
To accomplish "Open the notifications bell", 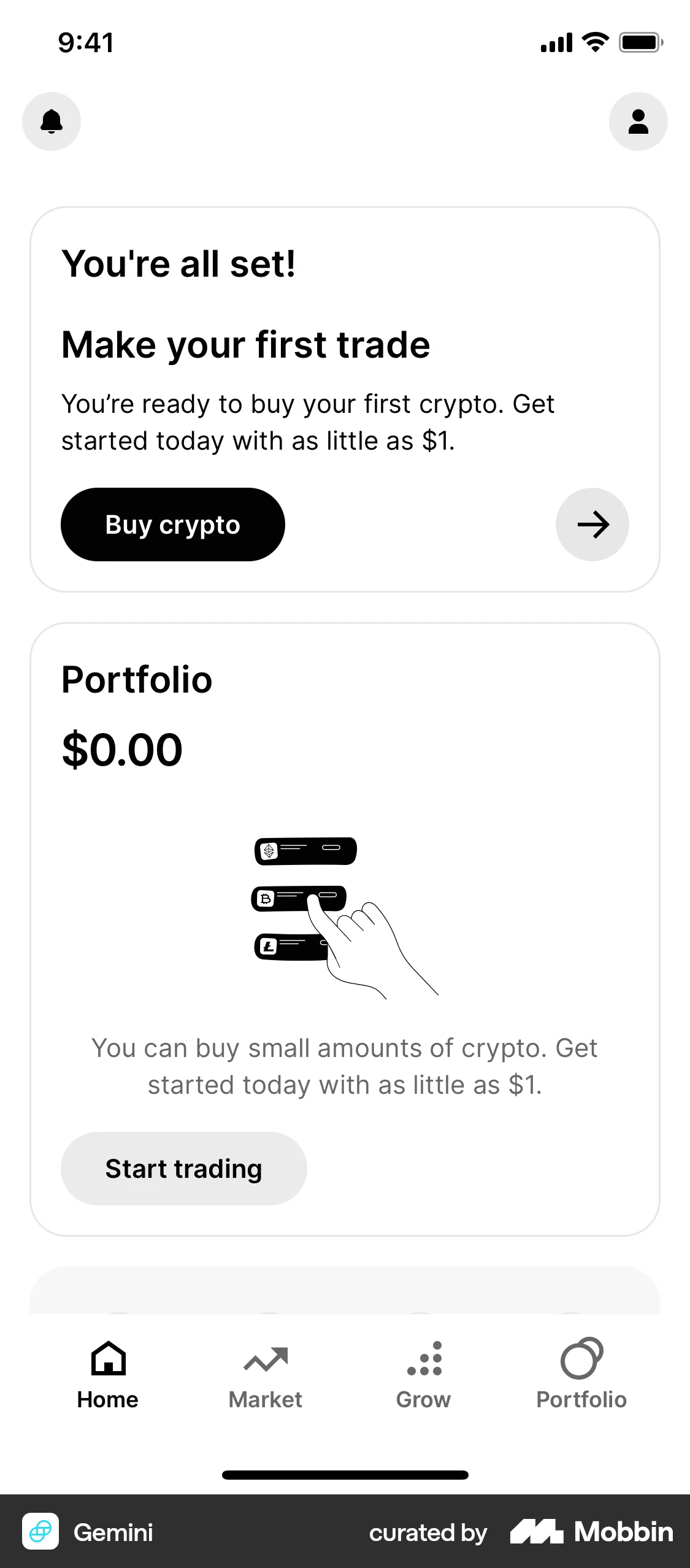I will [x=51, y=121].
